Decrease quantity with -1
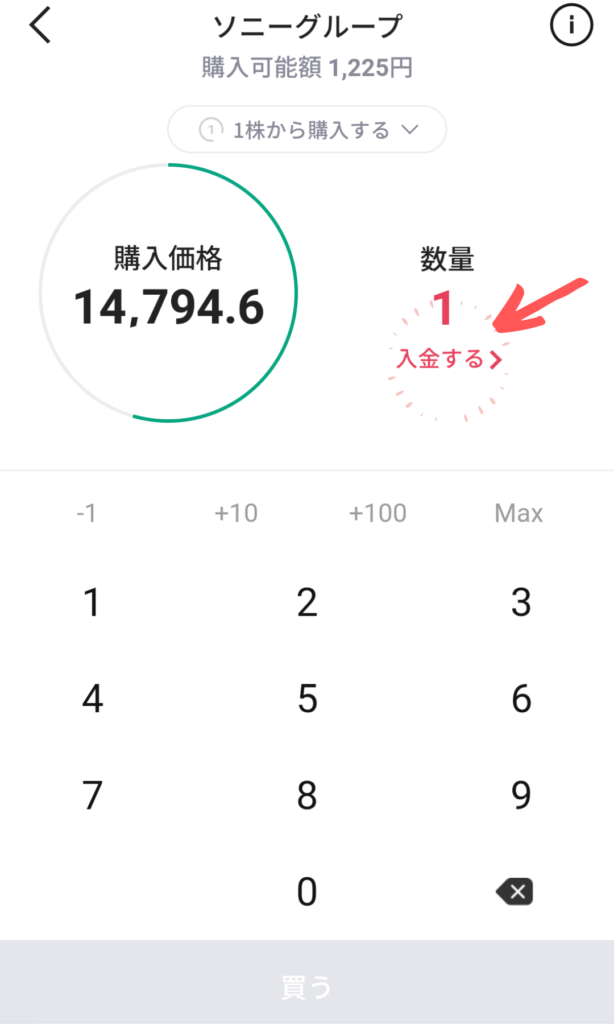Screen dimensions: 614x1024 pyautogui.click(x=87, y=514)
